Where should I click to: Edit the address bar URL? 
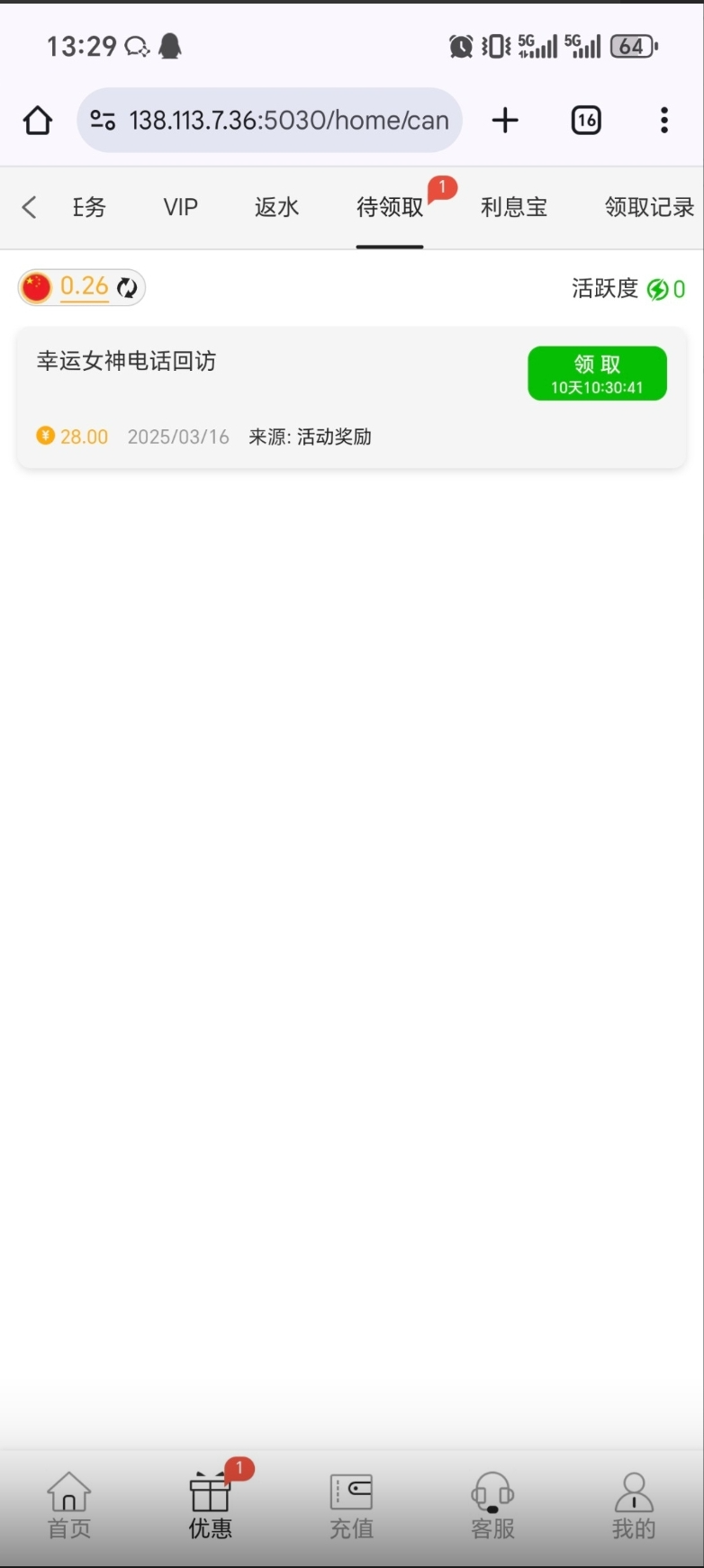[288, 120]
